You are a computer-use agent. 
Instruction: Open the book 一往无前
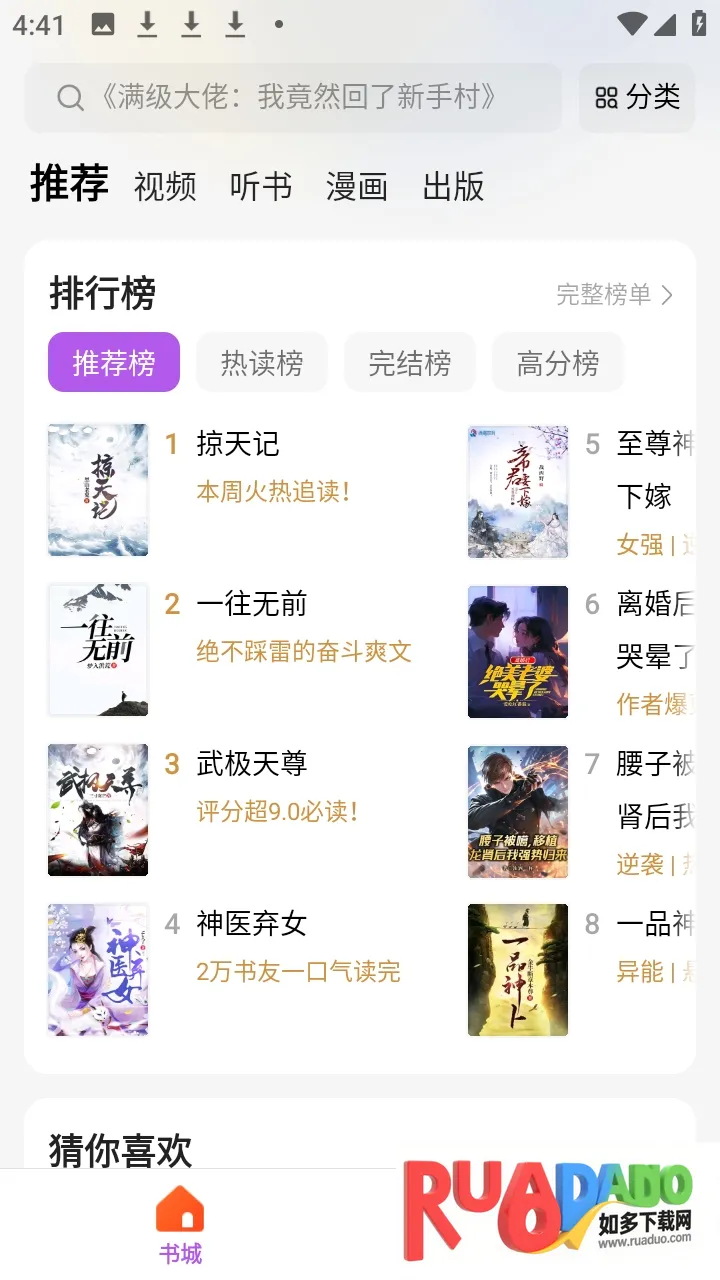point(252,604)
